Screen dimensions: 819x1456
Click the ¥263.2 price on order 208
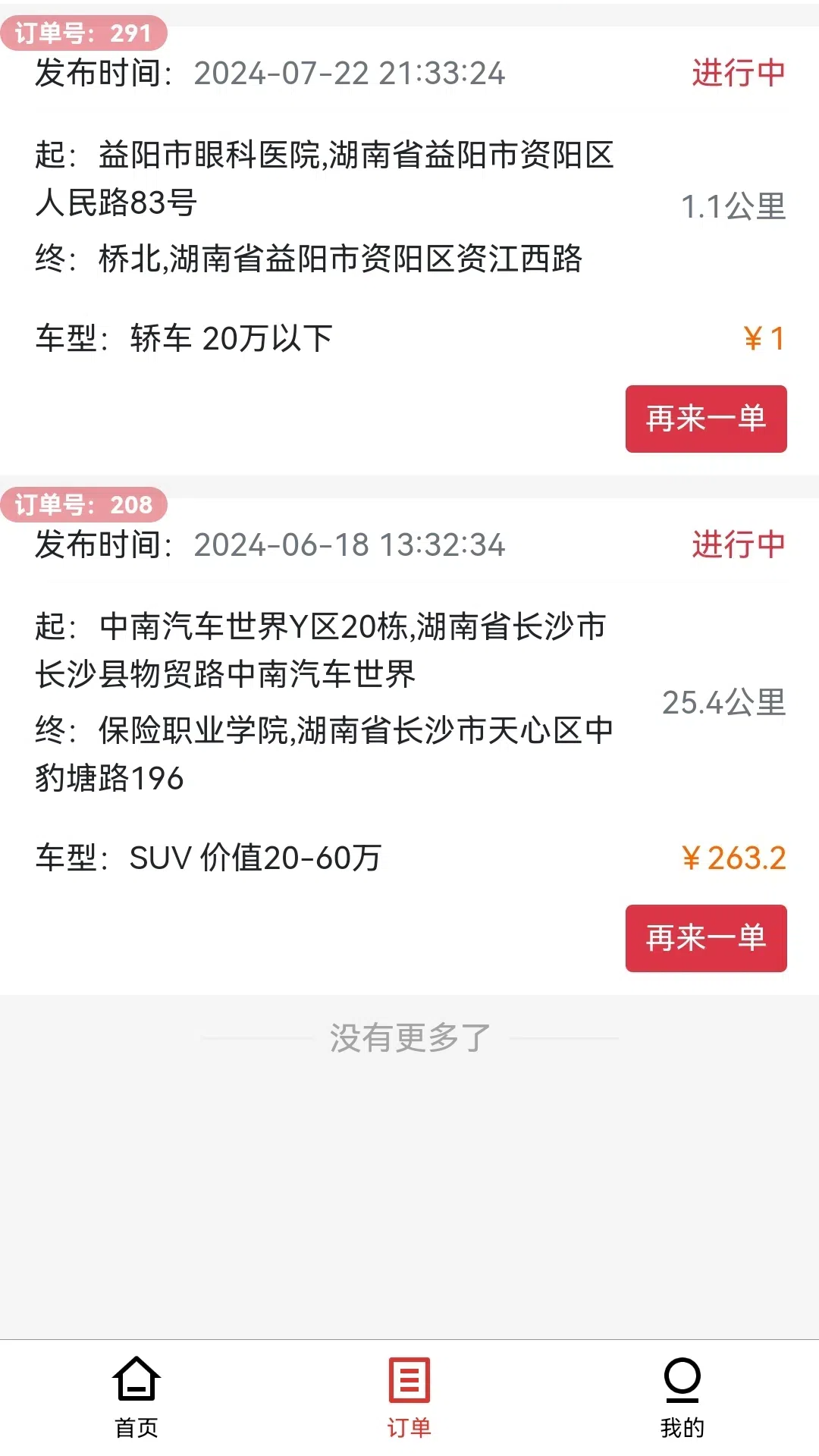pyautogui.click(x=732, y=857)
